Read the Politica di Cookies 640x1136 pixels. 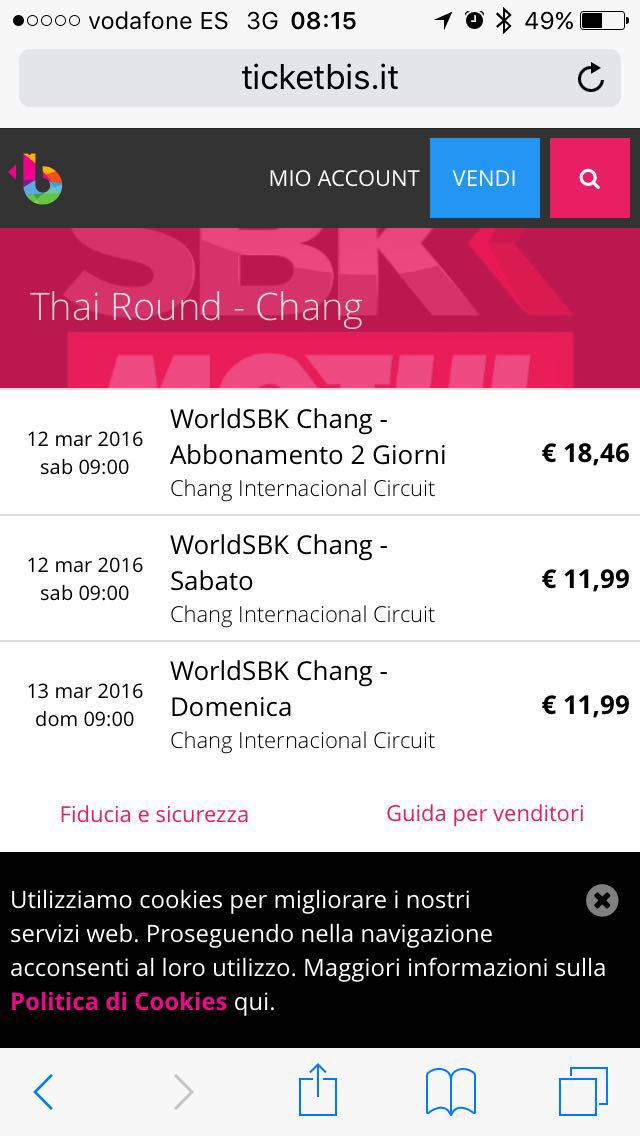coord(118,1001)
